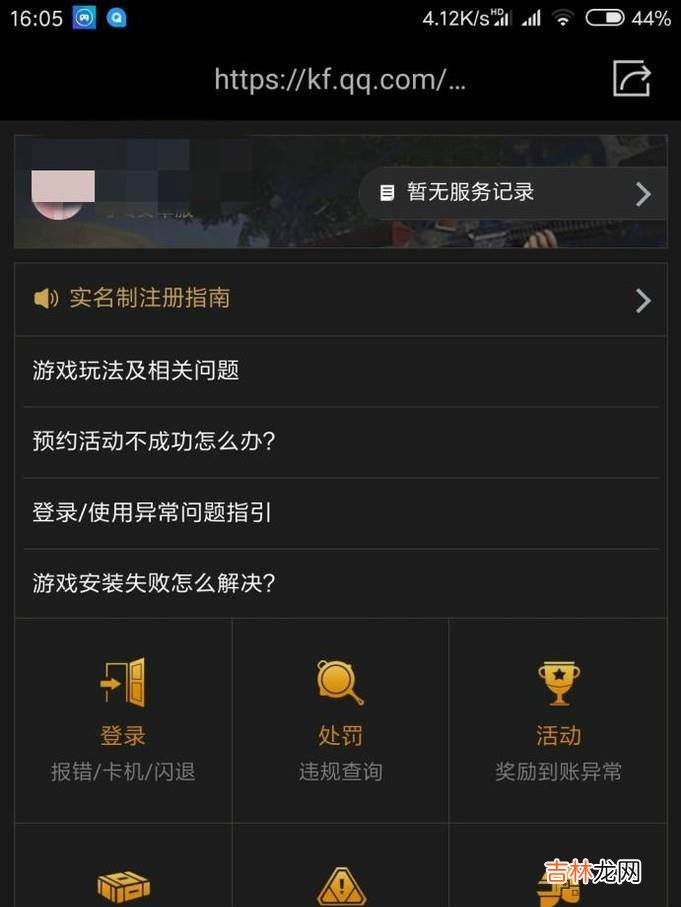Viewport: 681px width, 907px height.
Task: Tap the share icon in the top bar
Action: [x=631, y=79]
